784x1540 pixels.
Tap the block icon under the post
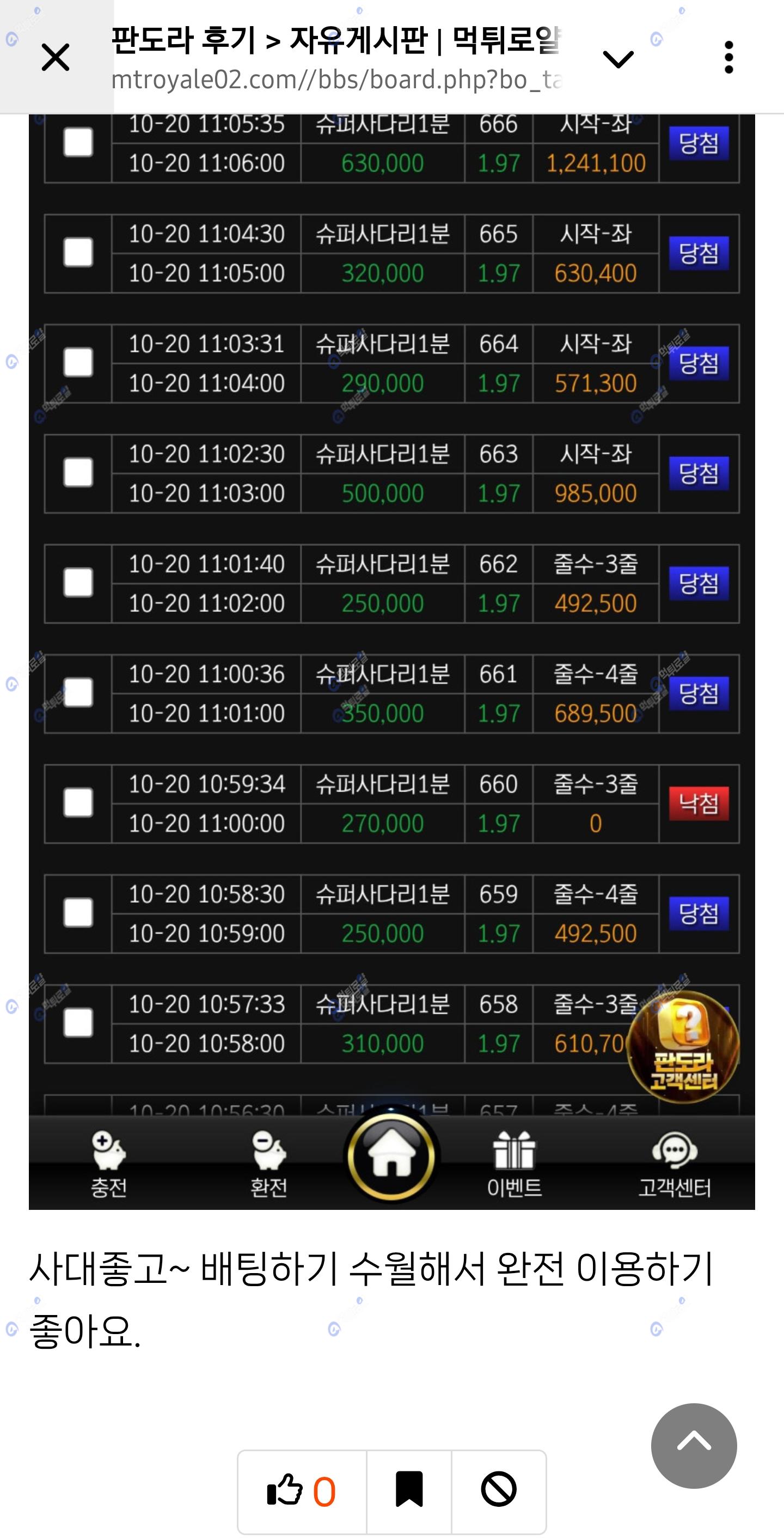point(499,1490)
